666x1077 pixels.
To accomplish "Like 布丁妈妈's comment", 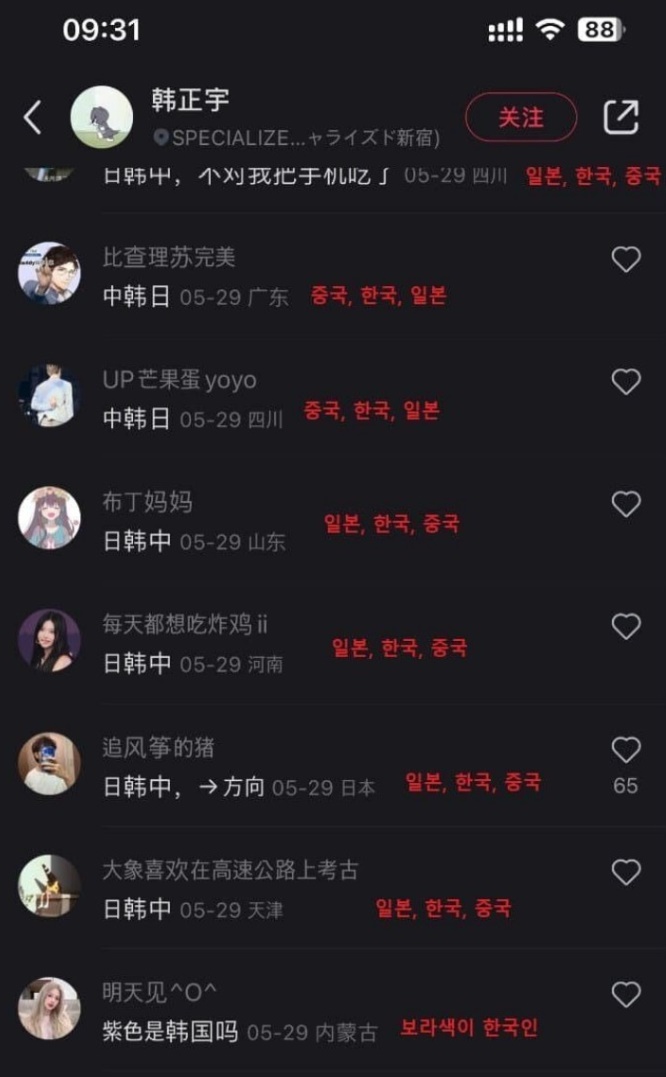I will point(626,504).
